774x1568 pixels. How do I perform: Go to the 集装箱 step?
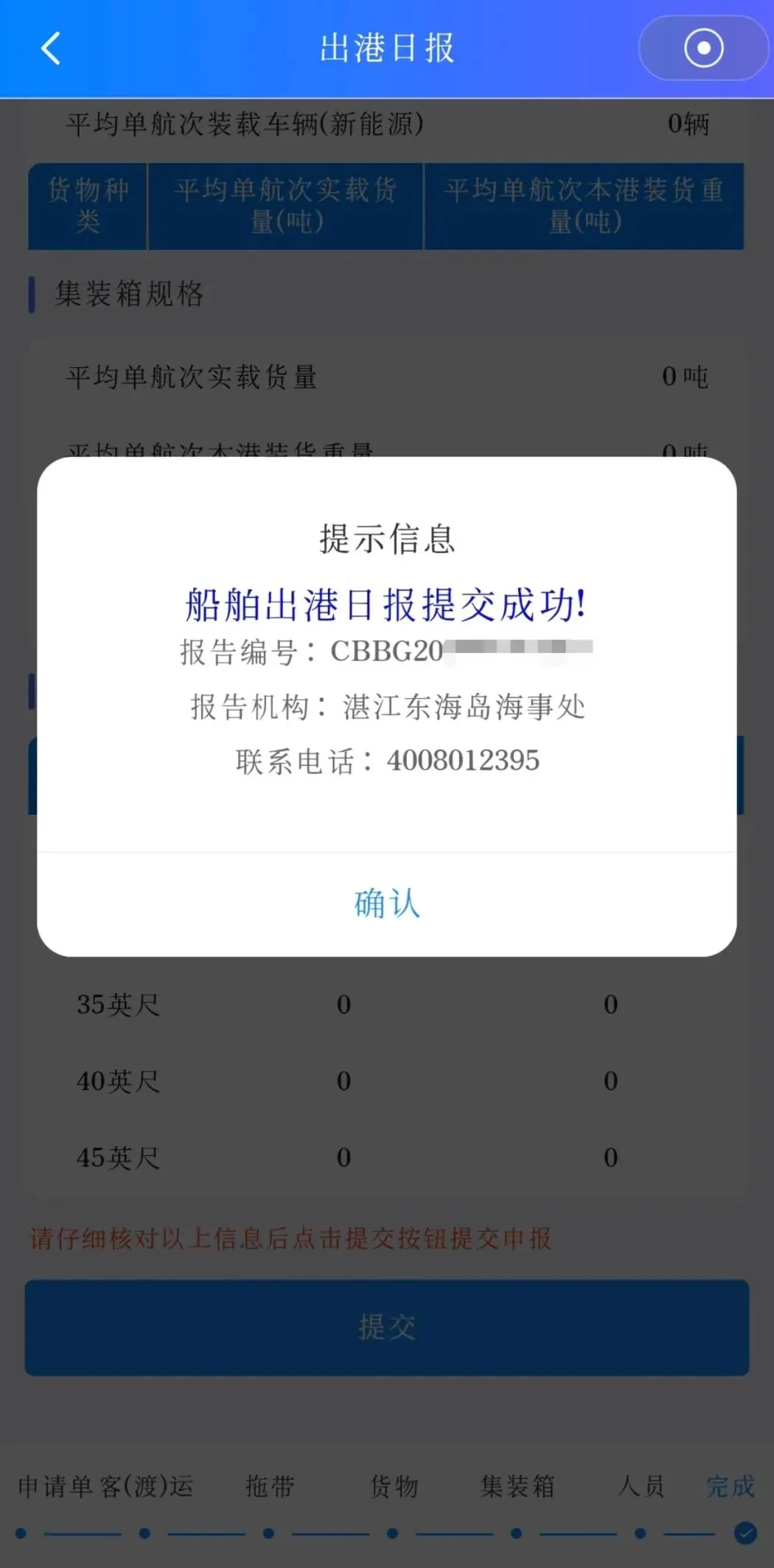[x=517, y=1486]
